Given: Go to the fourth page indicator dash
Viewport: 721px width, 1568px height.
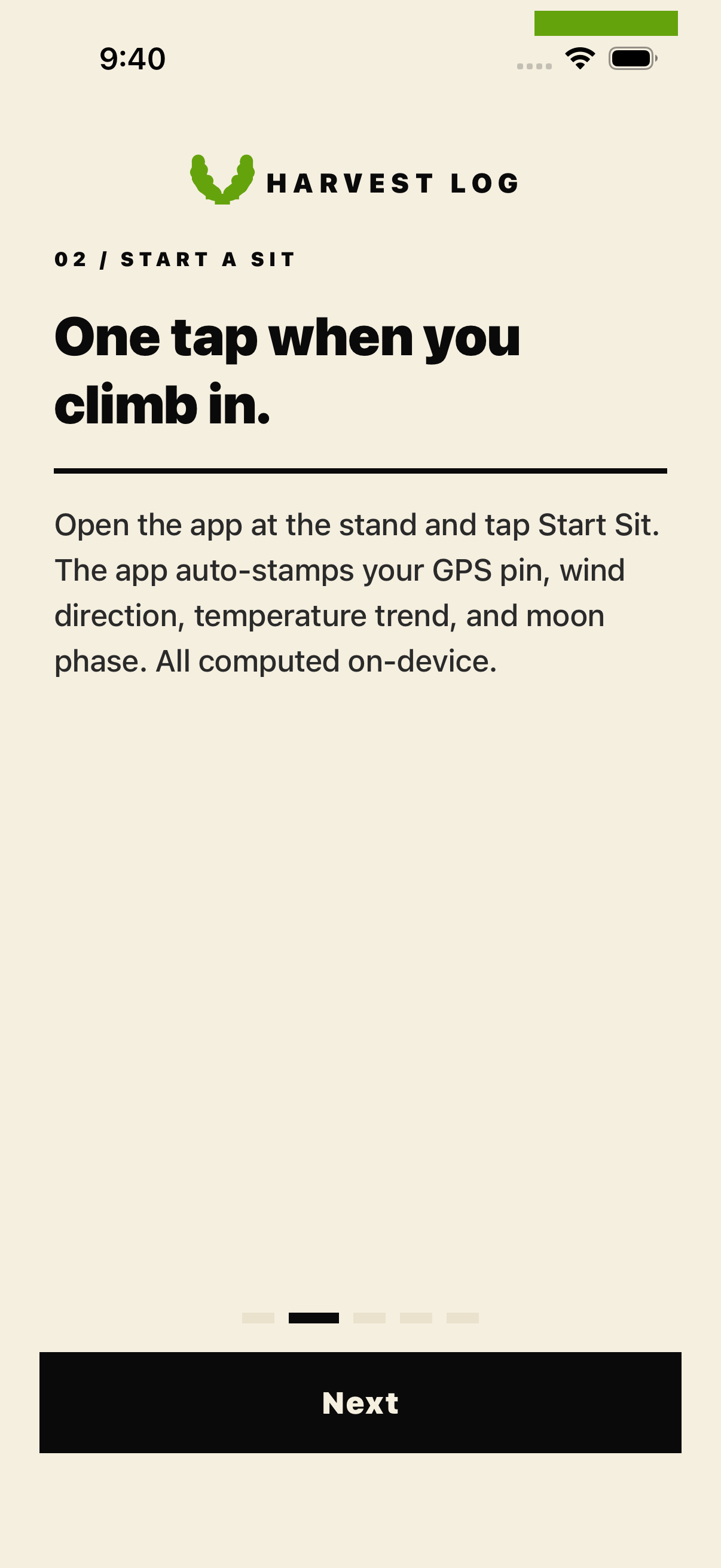Looking at the screenshot, I should point(416,1318).
